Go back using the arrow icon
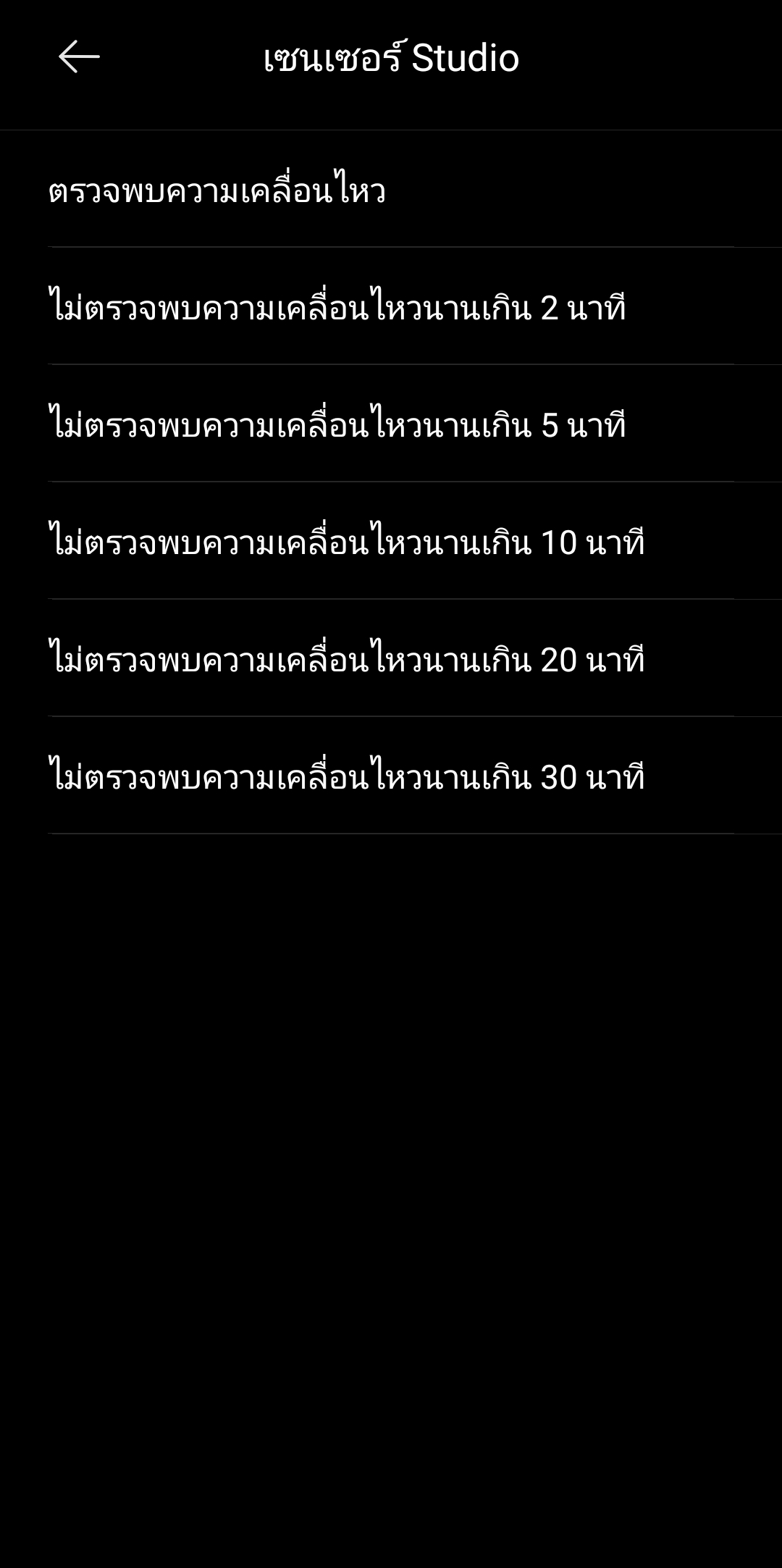 (79, 56)
